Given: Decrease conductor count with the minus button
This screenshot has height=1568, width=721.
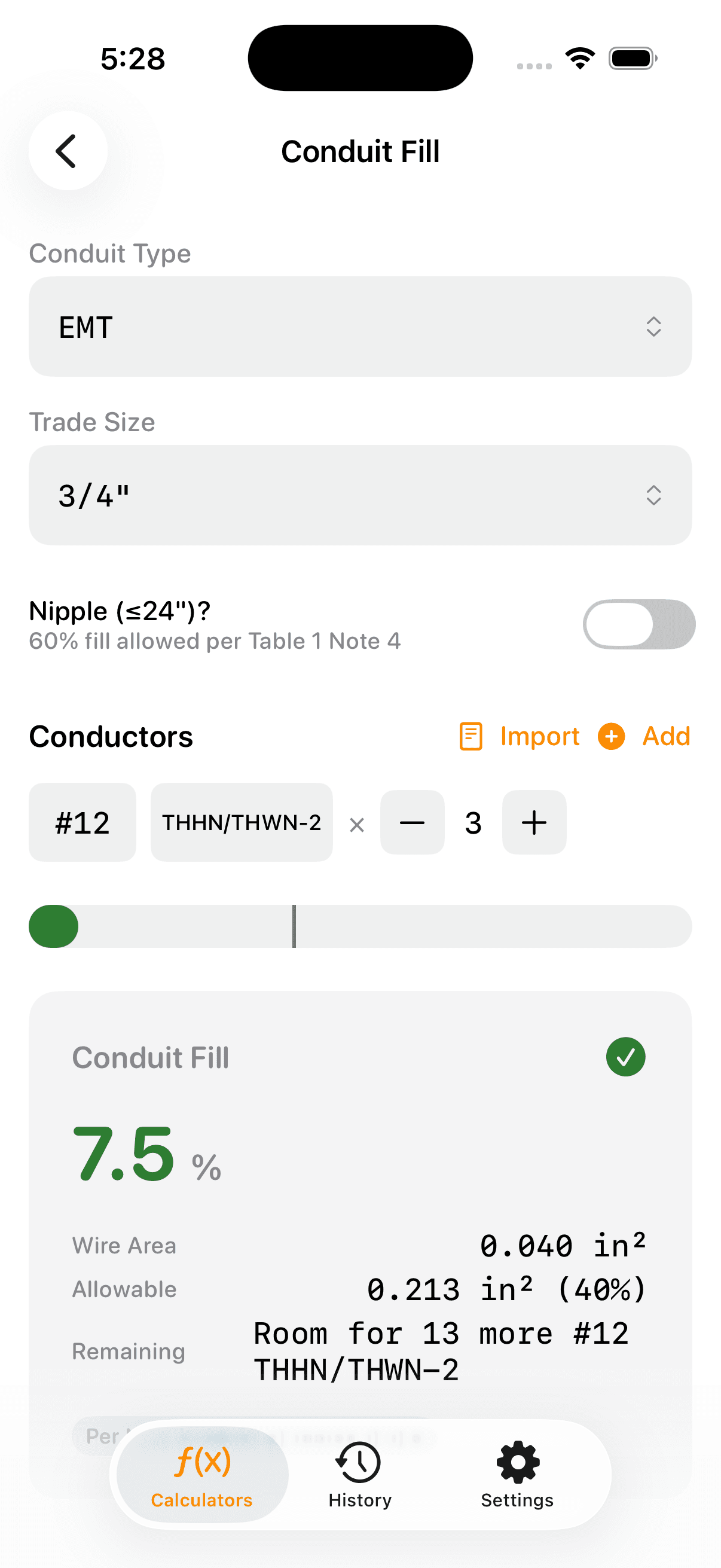Looking at the screenshot, I should (412, 822).
